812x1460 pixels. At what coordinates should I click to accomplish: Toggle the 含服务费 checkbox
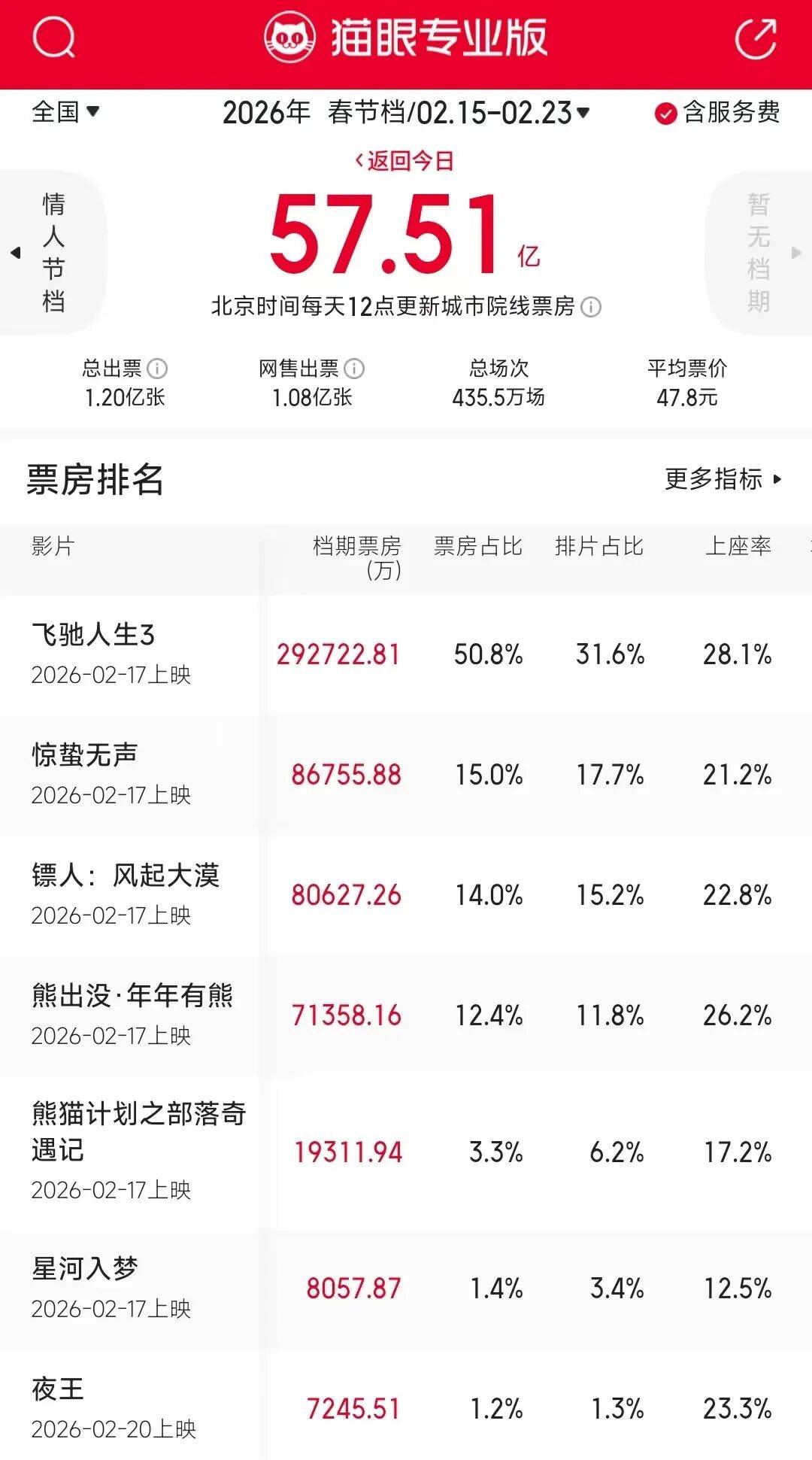[666, 114]
